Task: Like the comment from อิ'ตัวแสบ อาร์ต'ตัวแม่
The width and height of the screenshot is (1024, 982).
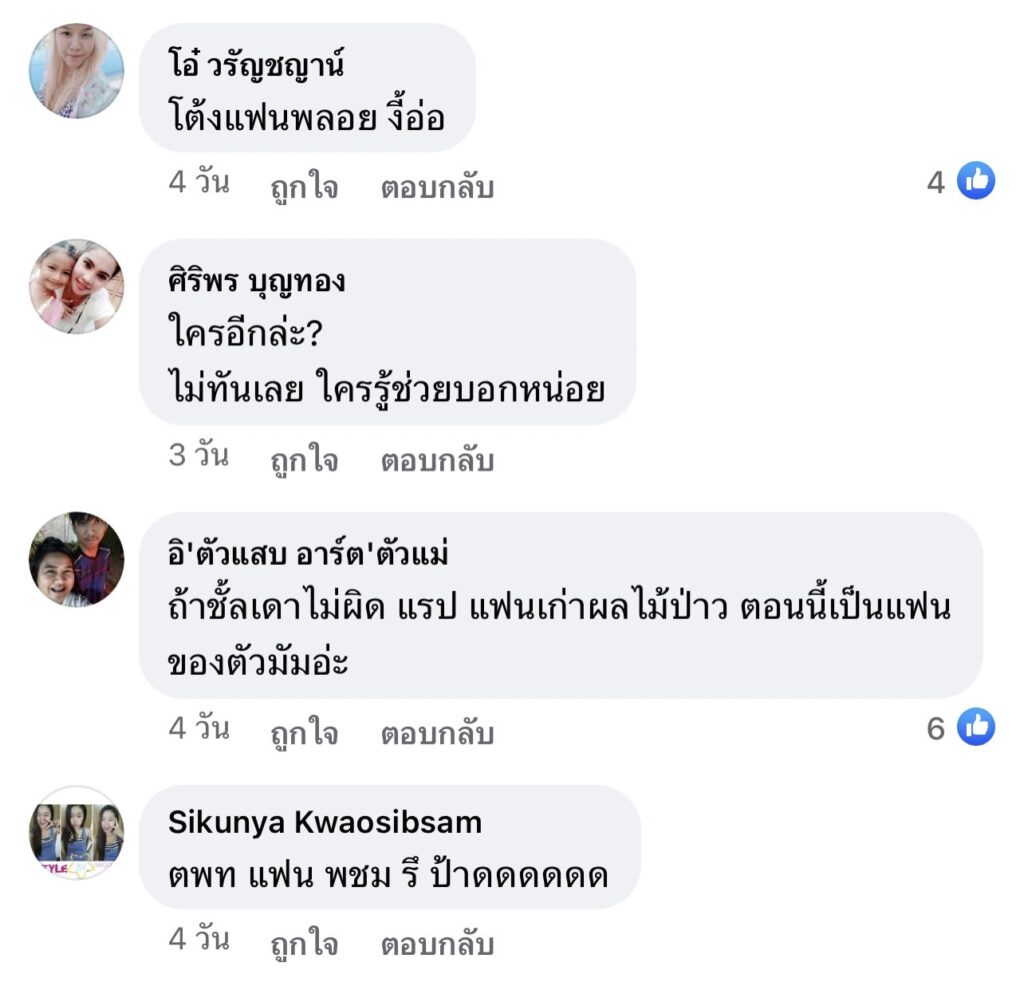Action: pyautogui.click(x=304, y=733)
